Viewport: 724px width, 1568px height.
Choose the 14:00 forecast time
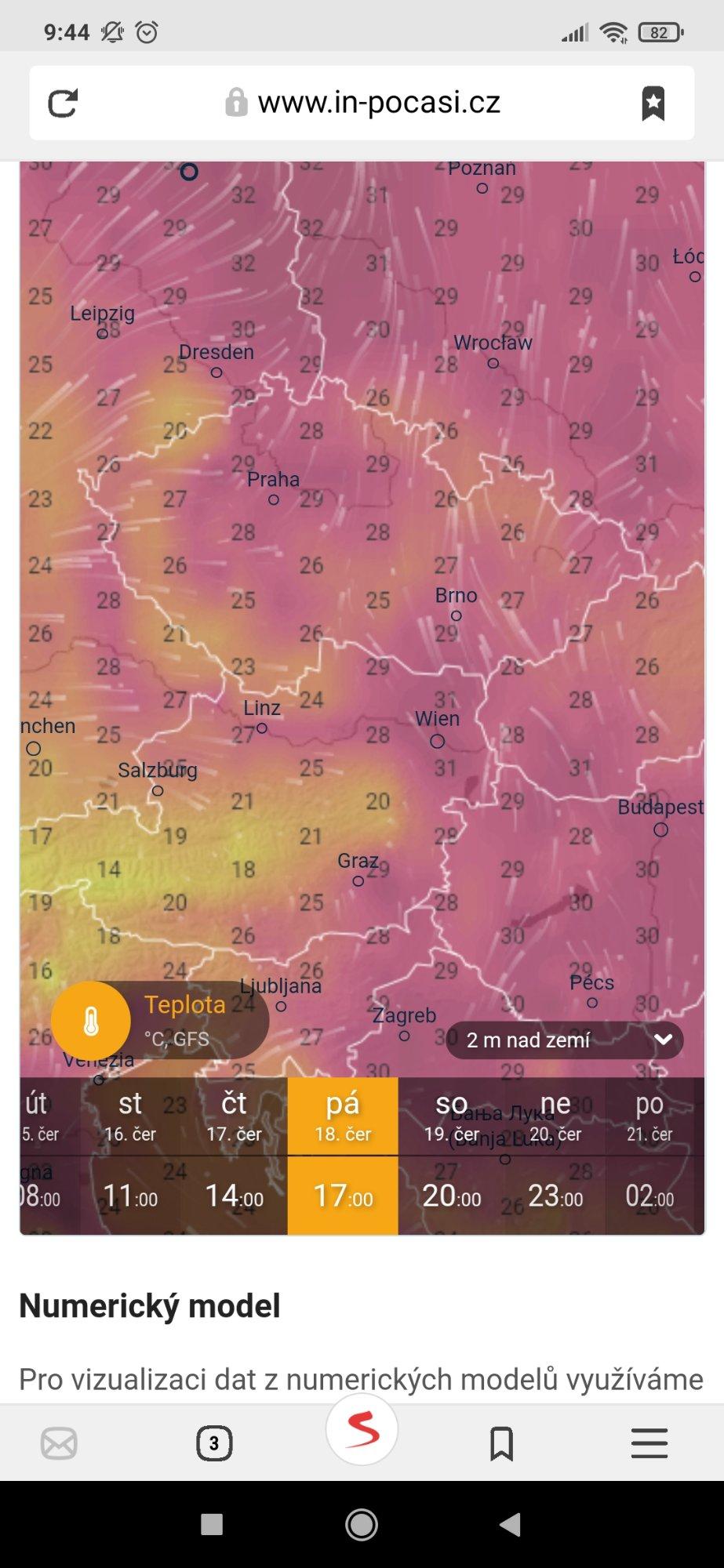[x=234, y=1196]
